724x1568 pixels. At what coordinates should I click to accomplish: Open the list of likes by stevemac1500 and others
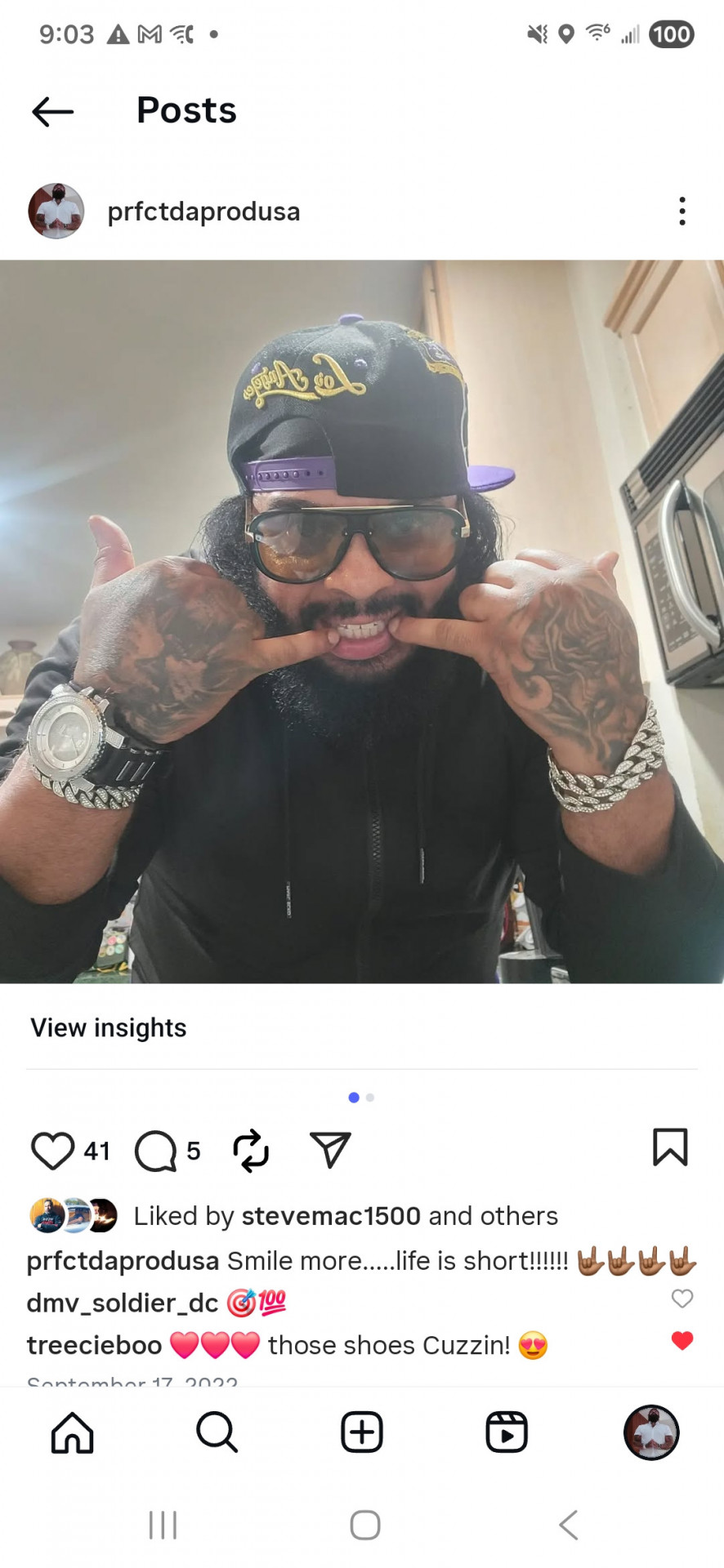(x=346, y=1216)
